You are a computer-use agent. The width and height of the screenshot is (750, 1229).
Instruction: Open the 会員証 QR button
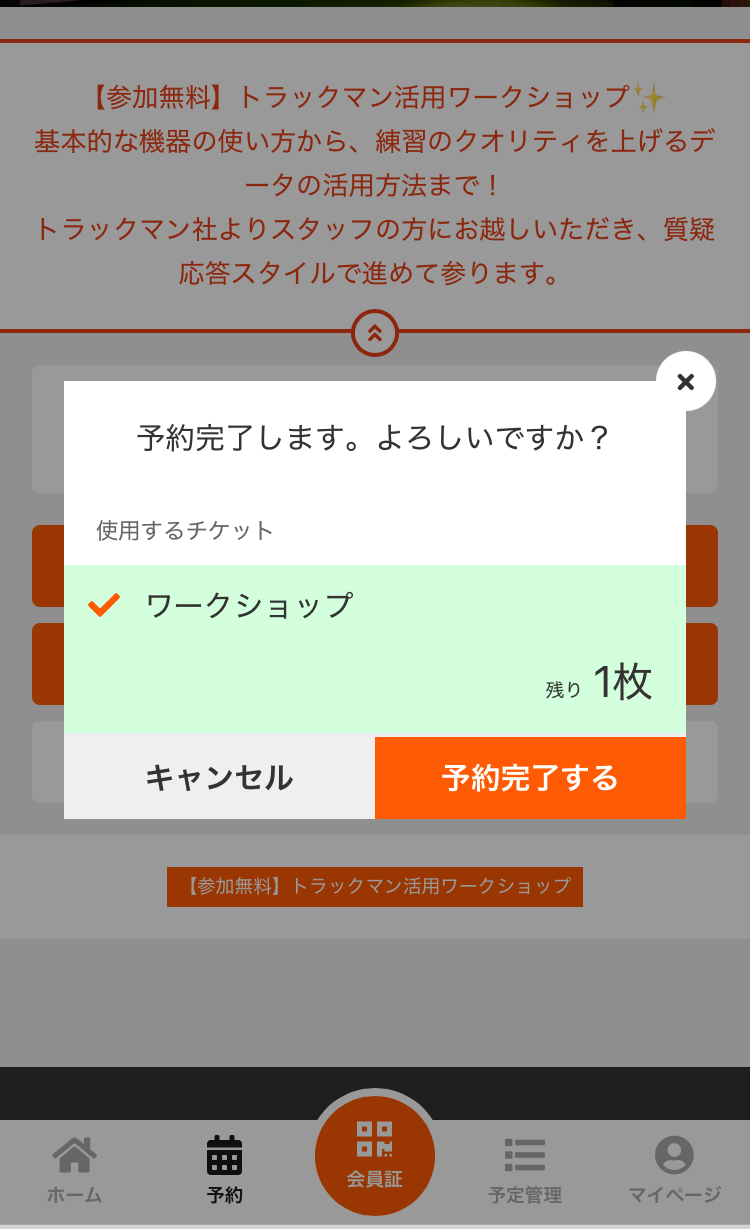[x=375, y=1155]
